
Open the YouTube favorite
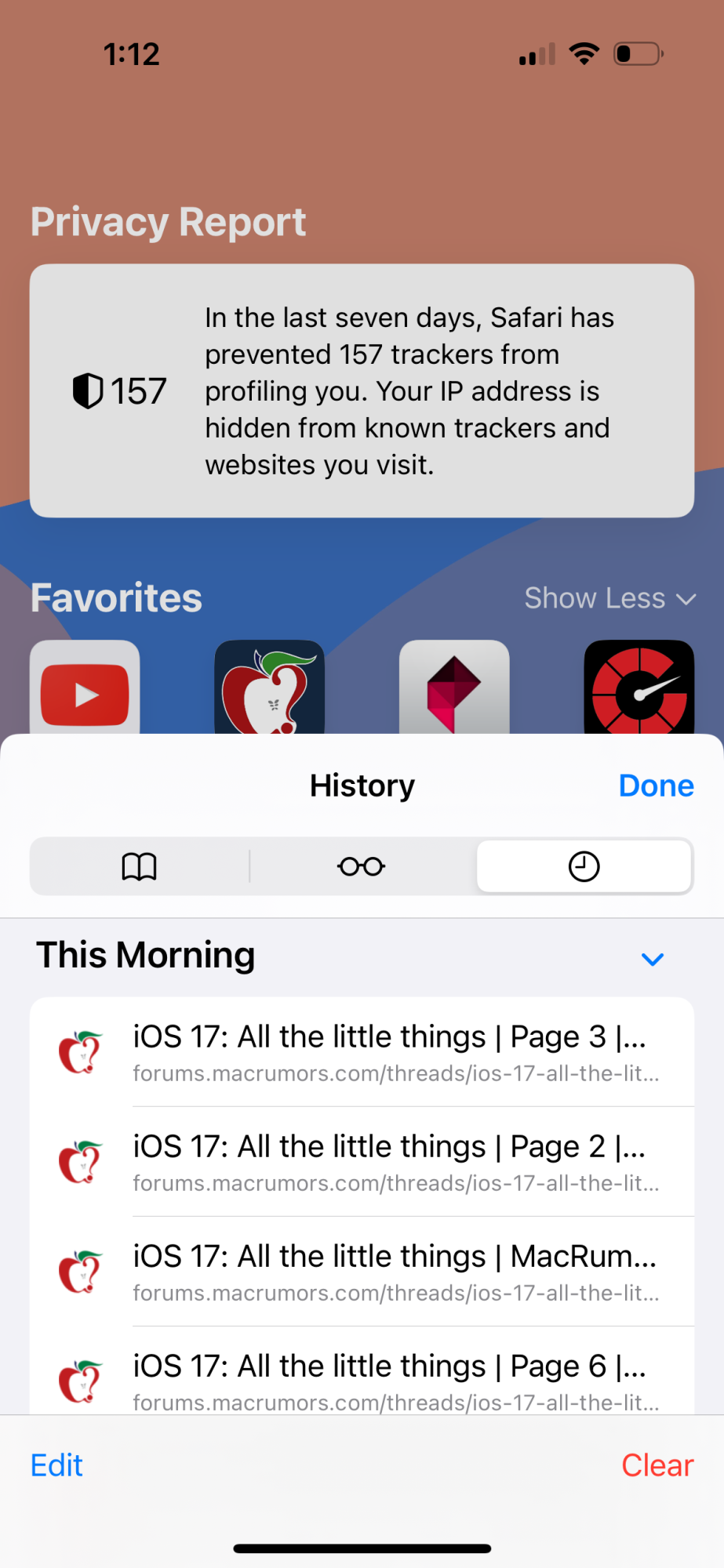[x=85, y=688]
